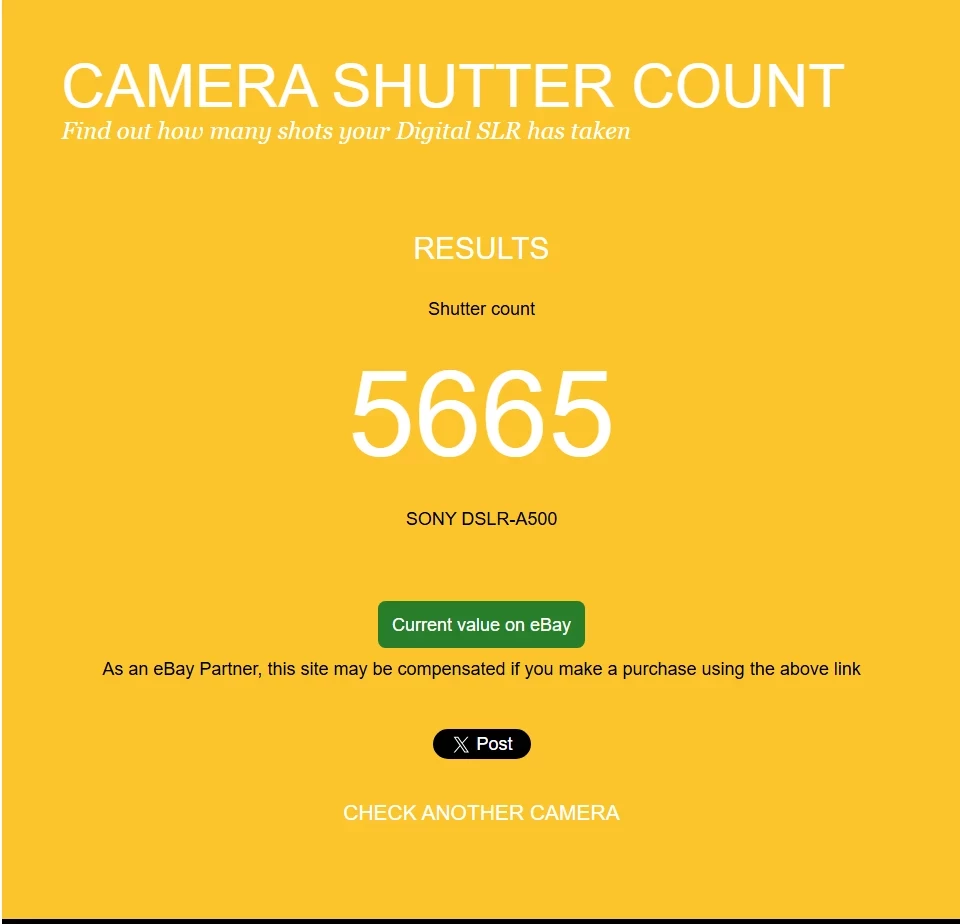Open Current value on eBay button

point(481,625)
